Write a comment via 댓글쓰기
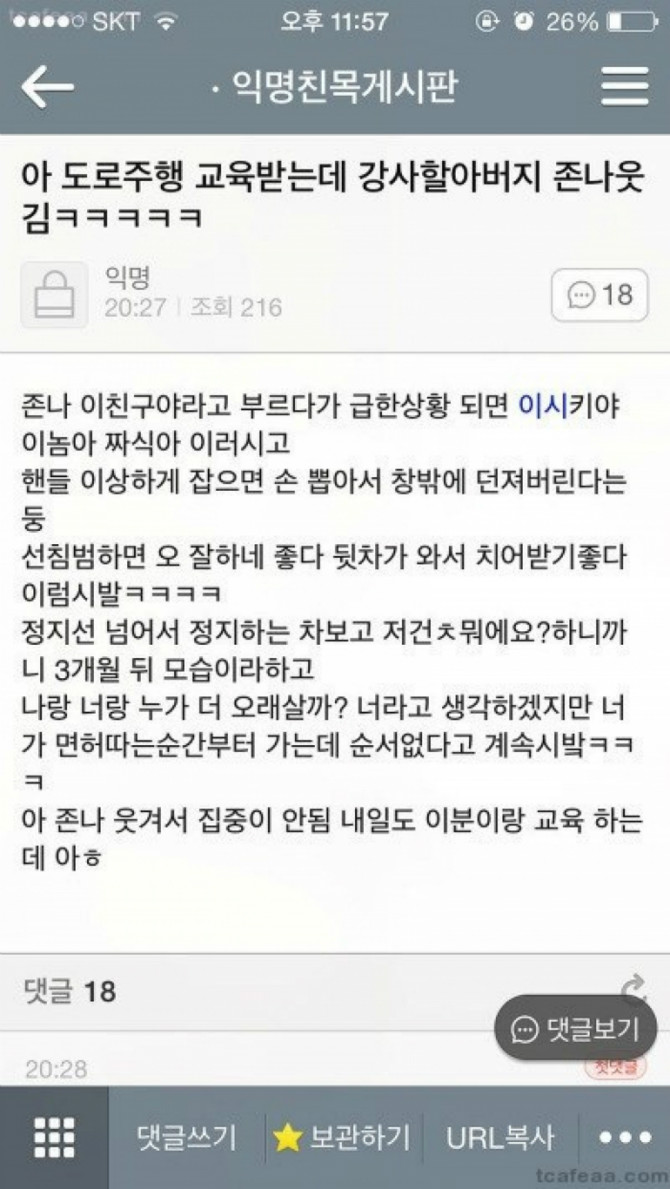Image resolution: width=670 pixels, height=1189 pixels. (186, 1138)
